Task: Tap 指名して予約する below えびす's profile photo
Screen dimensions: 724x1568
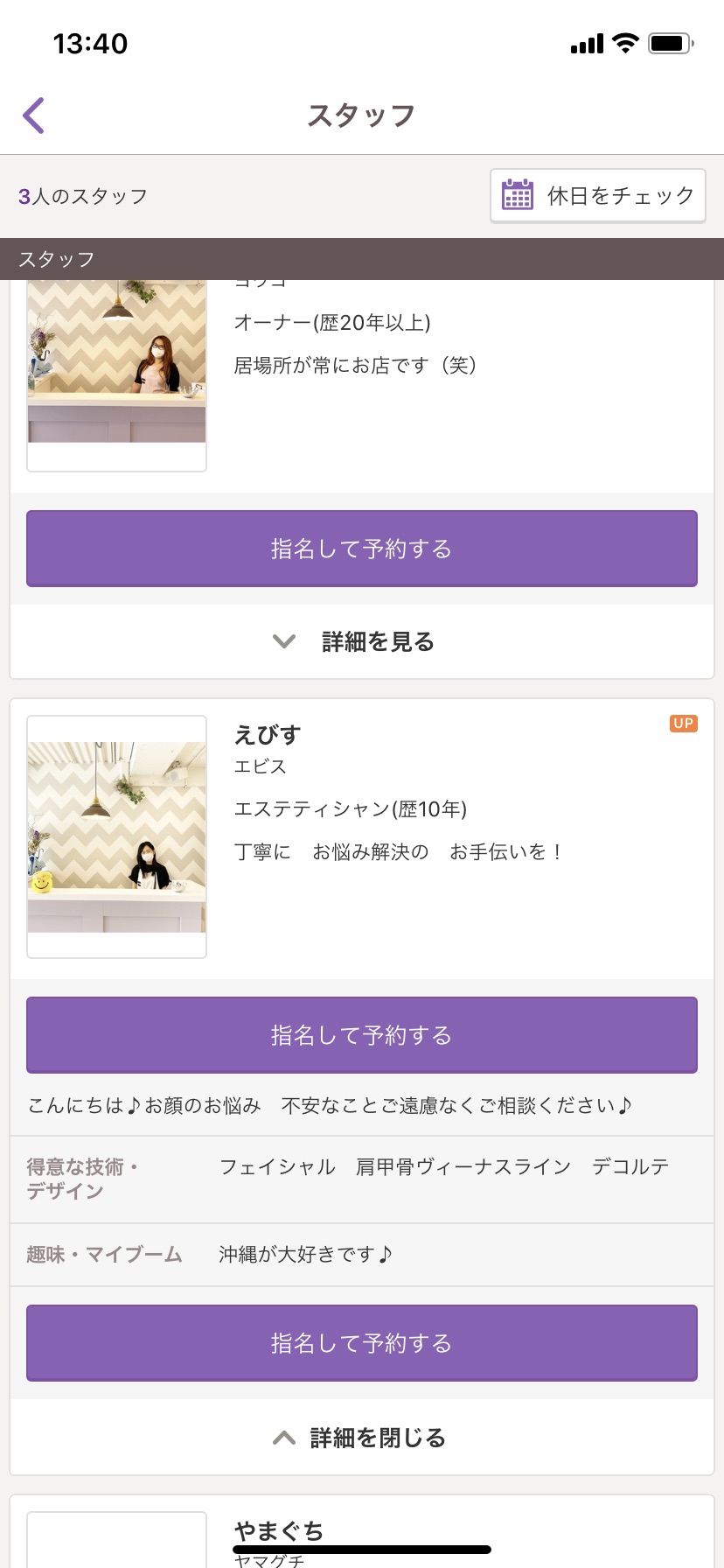Action: pos(362,1035)
